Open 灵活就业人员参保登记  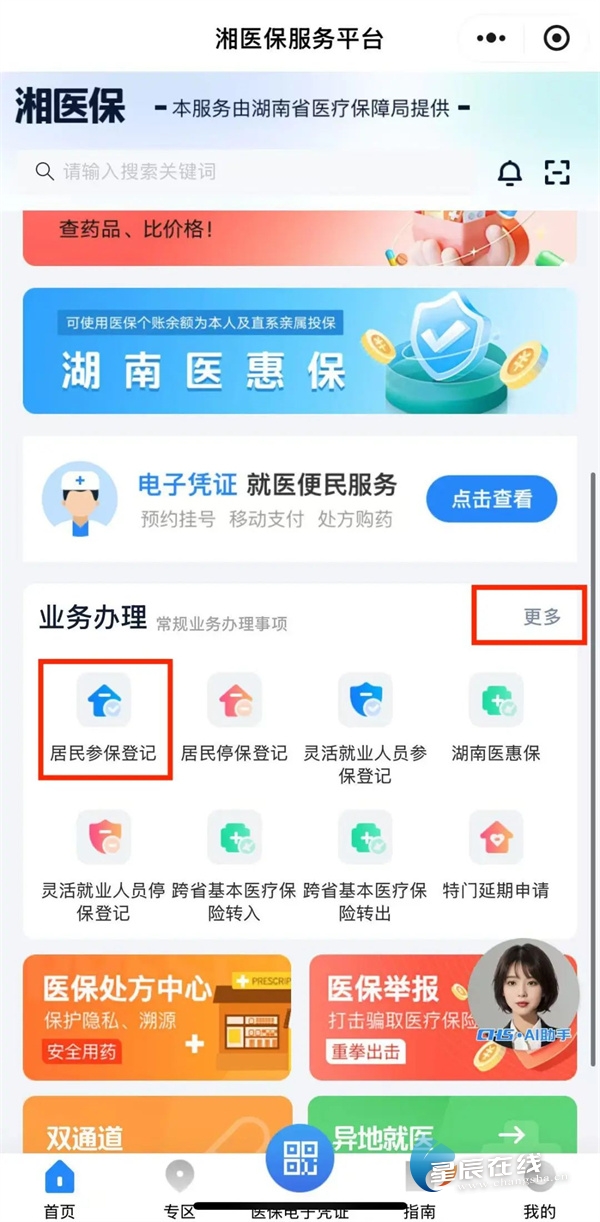365,725
